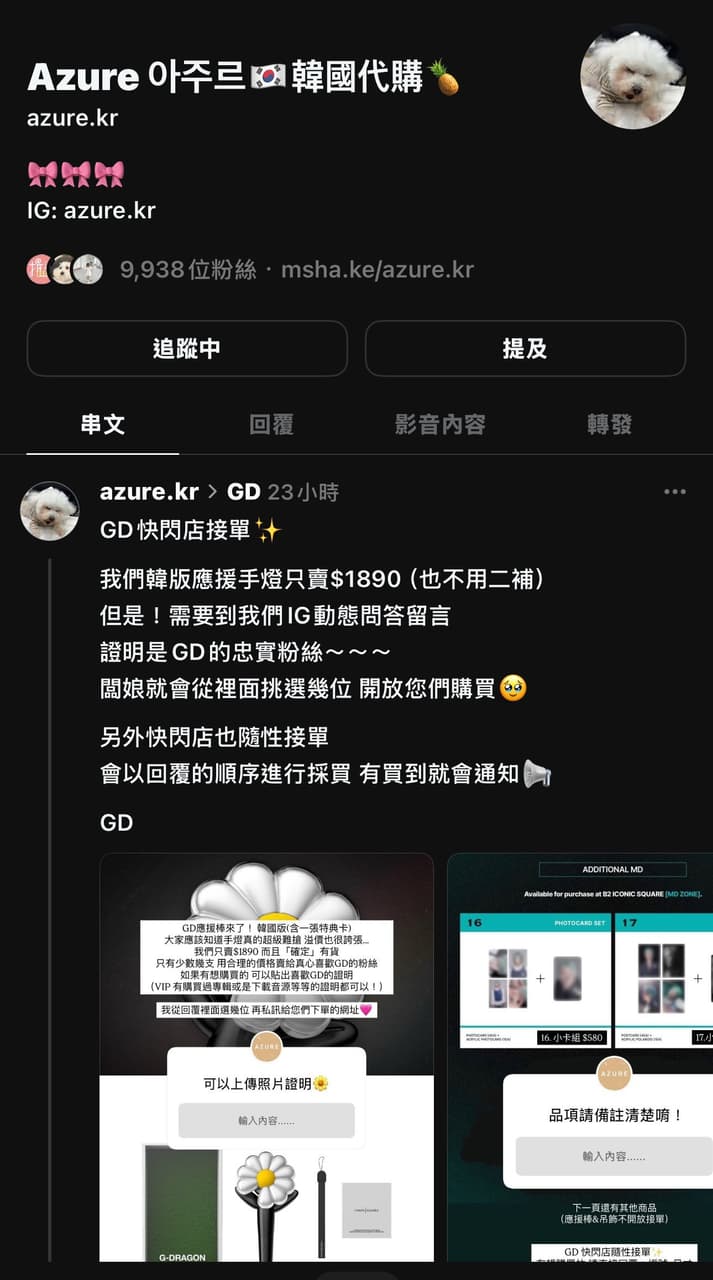Switch to the 轉發 tab
Viewport: 713px width, 1280px height.
click(x=609, y=424)
